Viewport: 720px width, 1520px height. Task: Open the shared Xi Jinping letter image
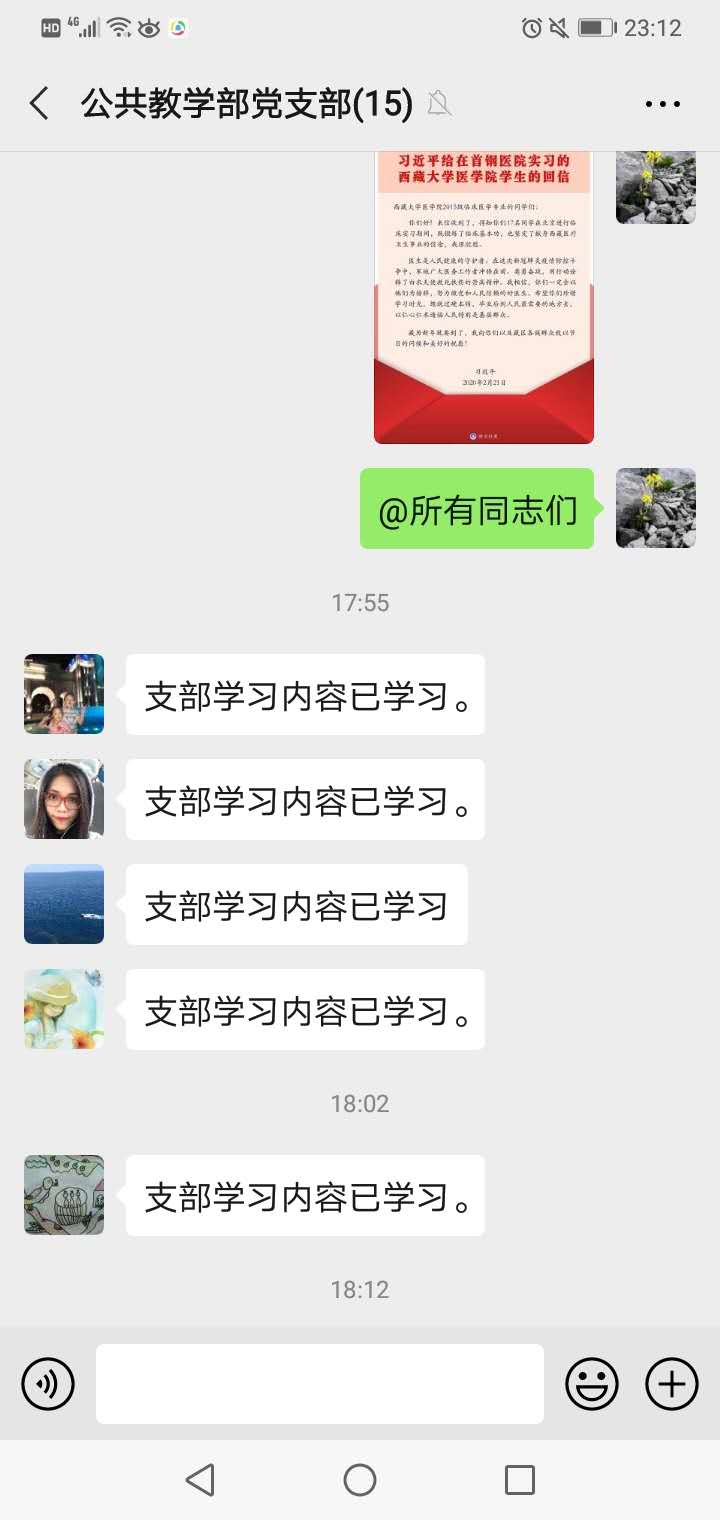click(483, 295)
